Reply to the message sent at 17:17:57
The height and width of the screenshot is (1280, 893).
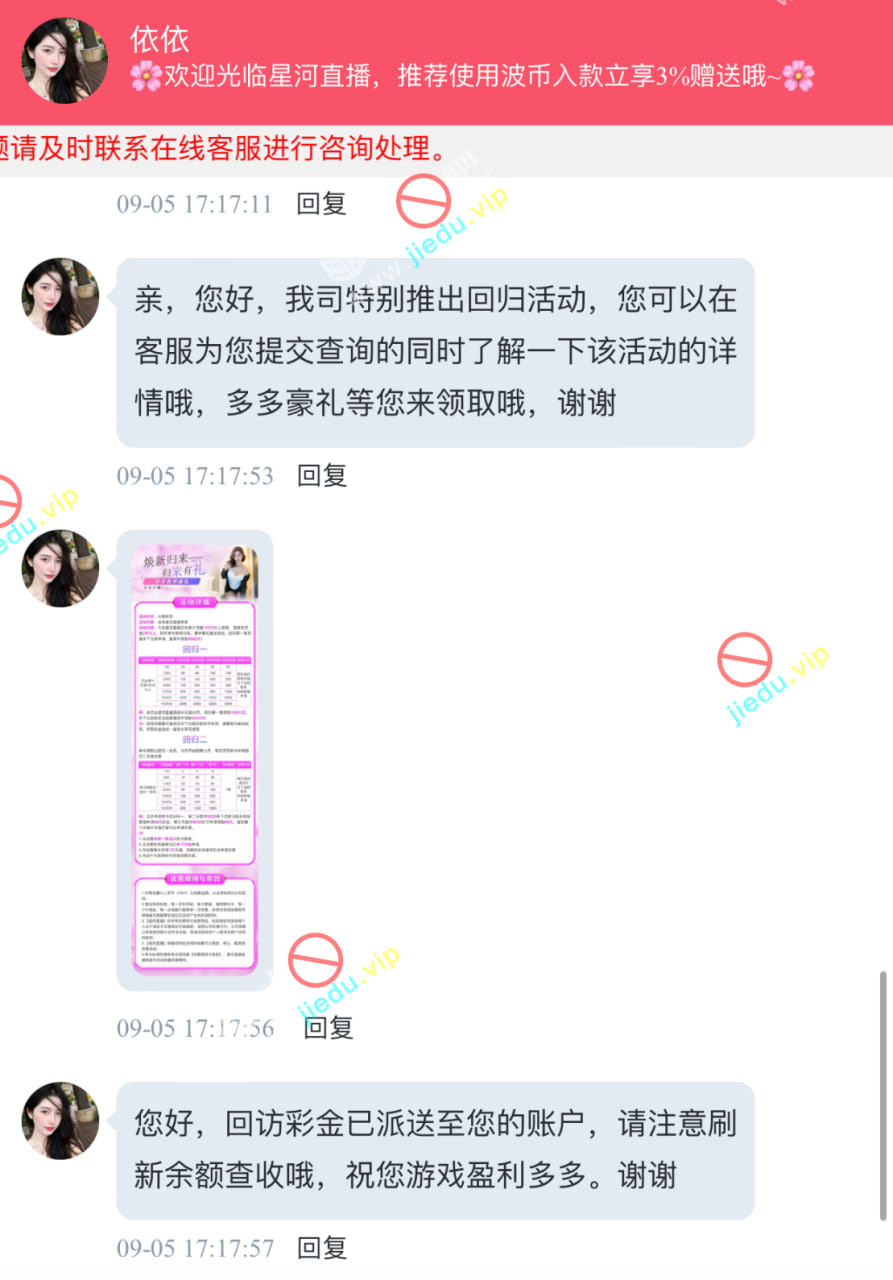321,1247
